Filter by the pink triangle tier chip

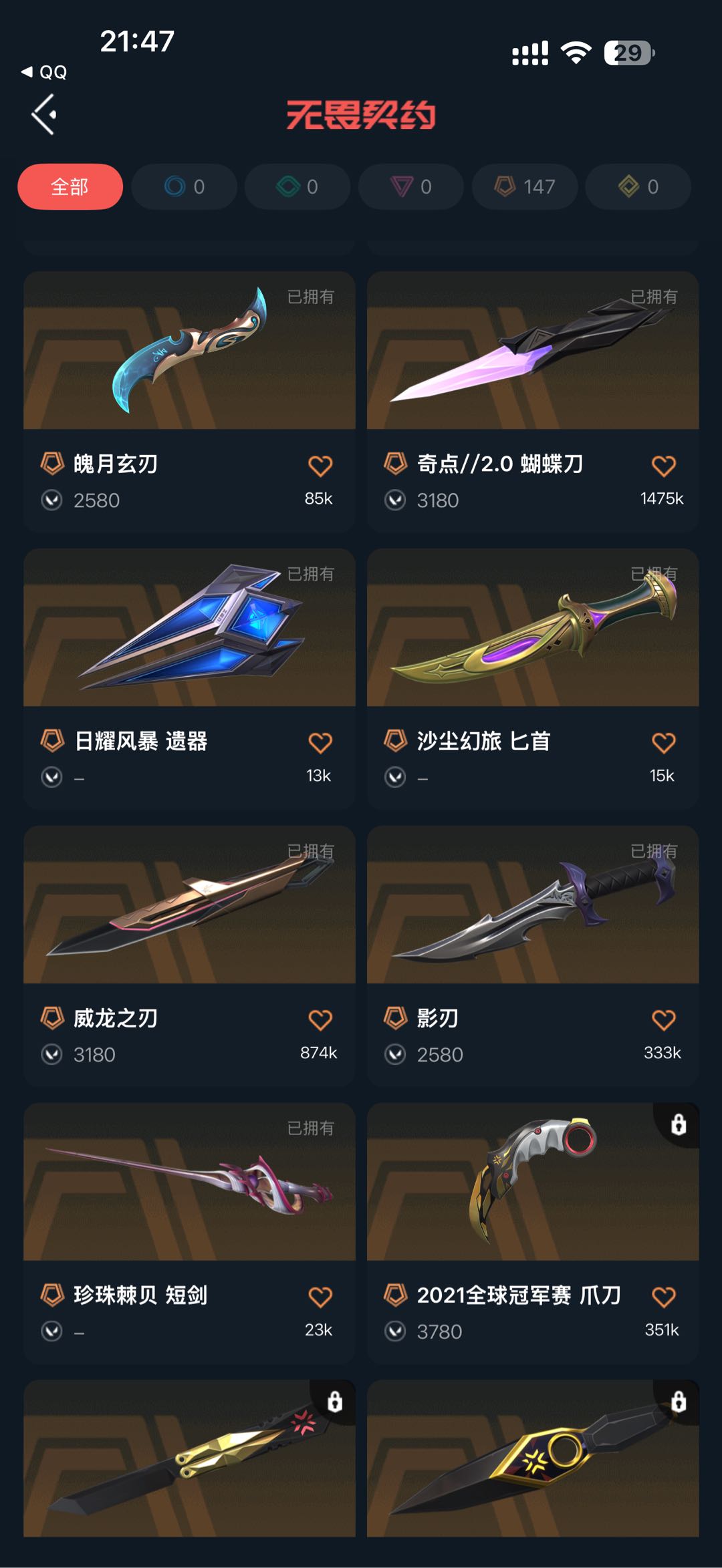(411, 186)
